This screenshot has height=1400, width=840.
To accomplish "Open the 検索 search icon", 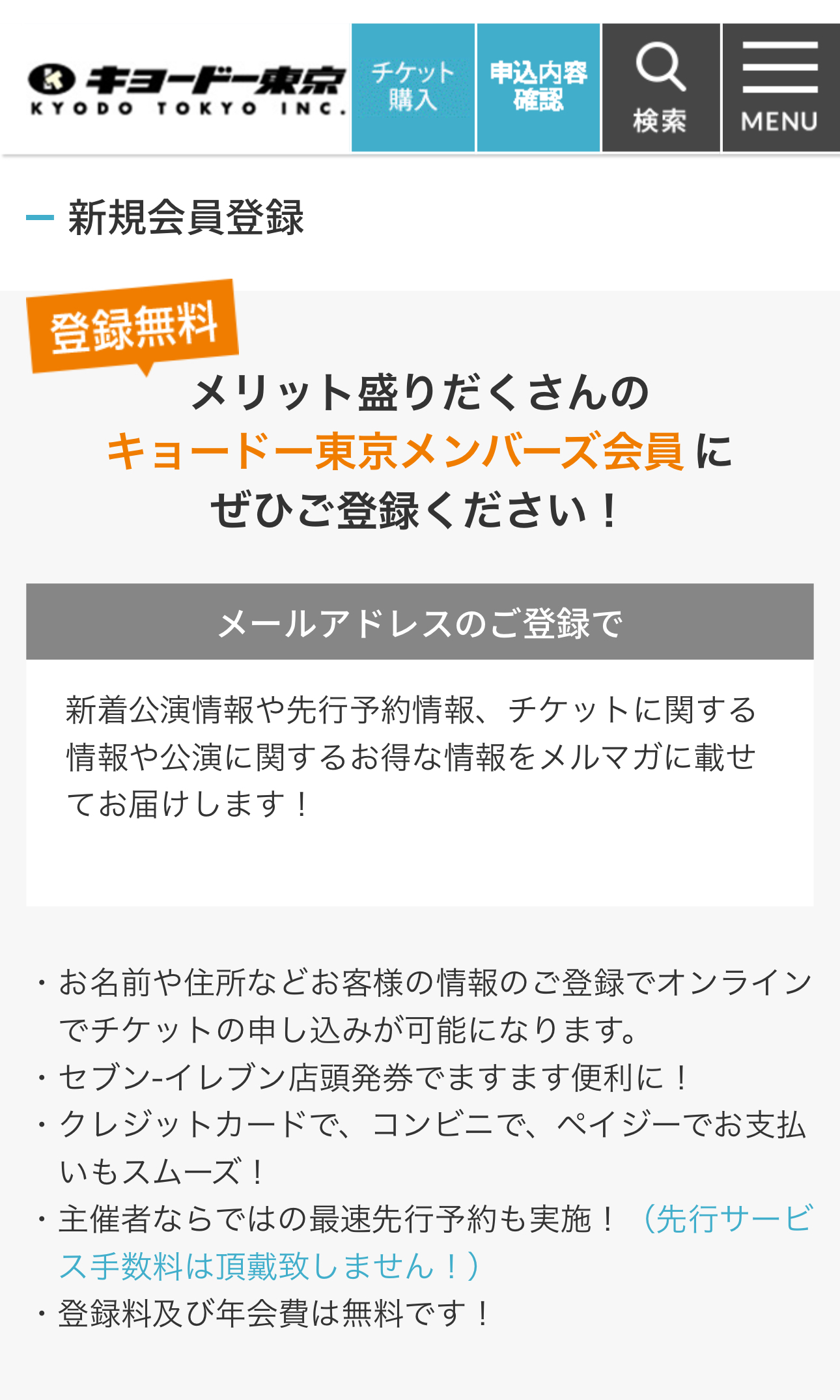I will pos(661,88).
